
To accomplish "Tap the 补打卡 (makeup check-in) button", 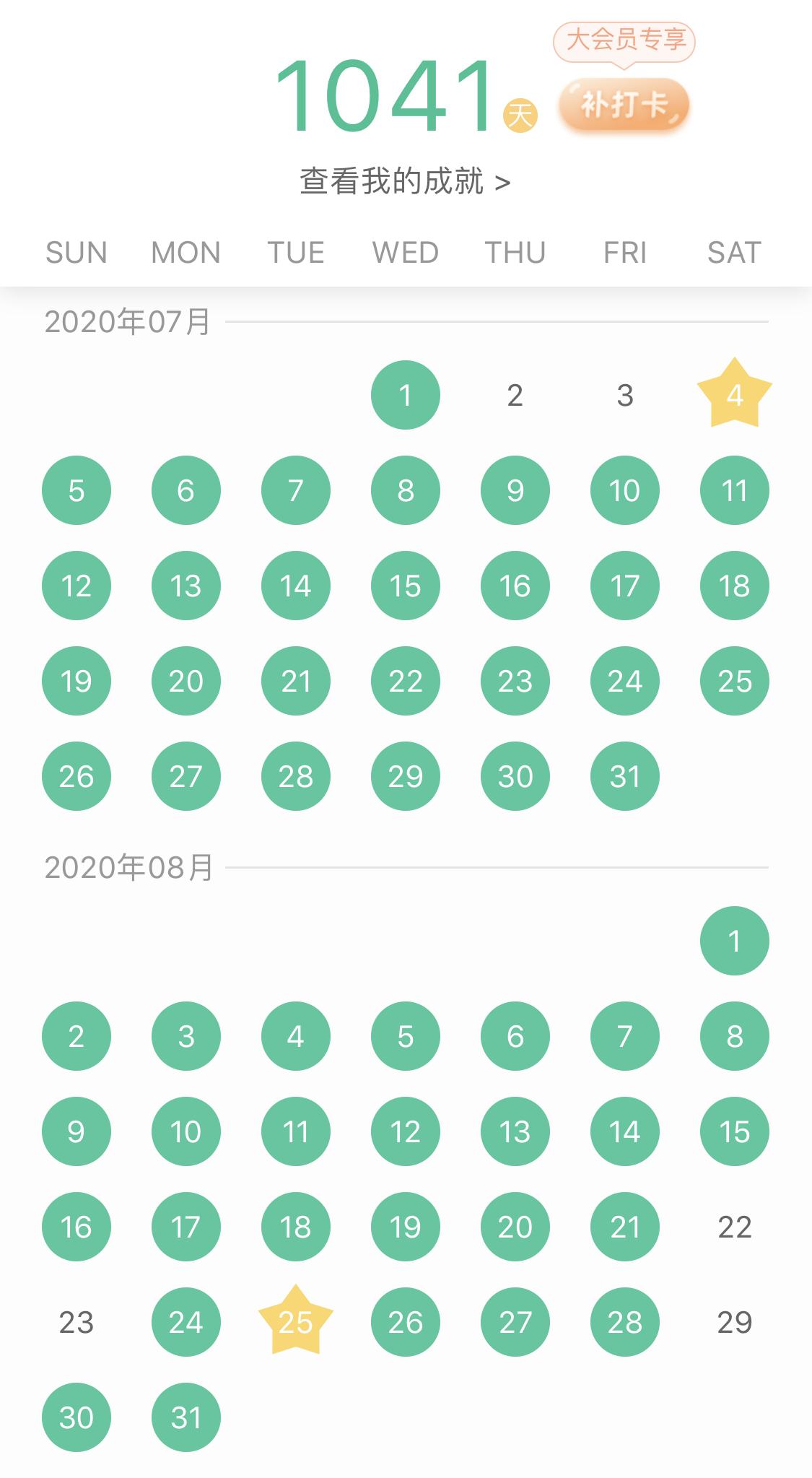I will [x=625, y=104].
